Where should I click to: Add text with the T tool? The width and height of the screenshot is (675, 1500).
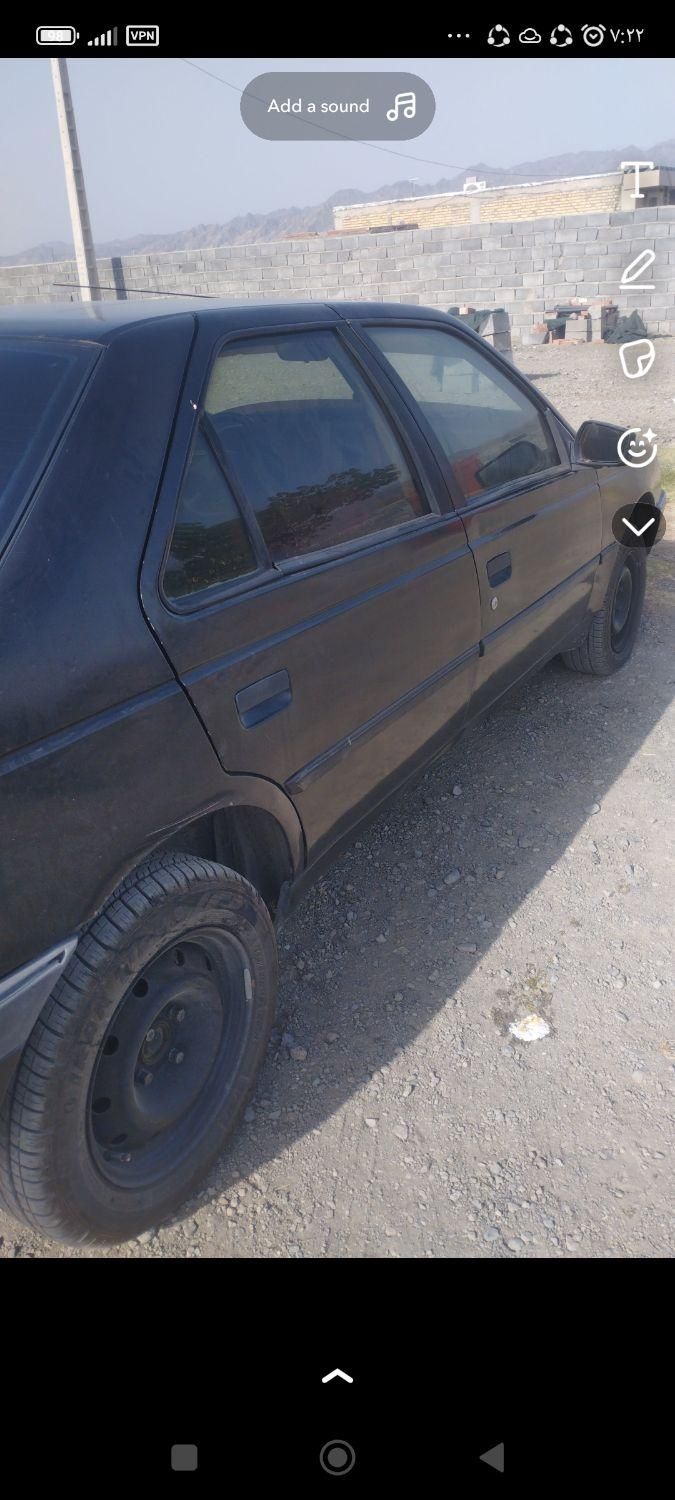(637, 181)
